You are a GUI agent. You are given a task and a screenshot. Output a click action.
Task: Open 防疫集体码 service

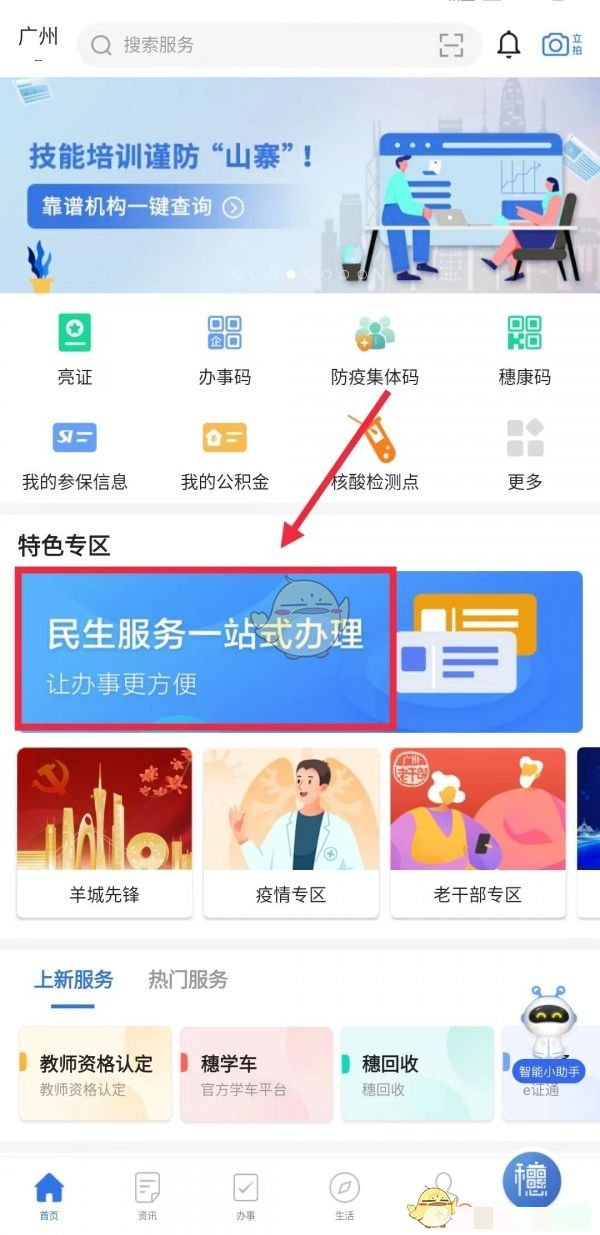(x=375, y=350)
